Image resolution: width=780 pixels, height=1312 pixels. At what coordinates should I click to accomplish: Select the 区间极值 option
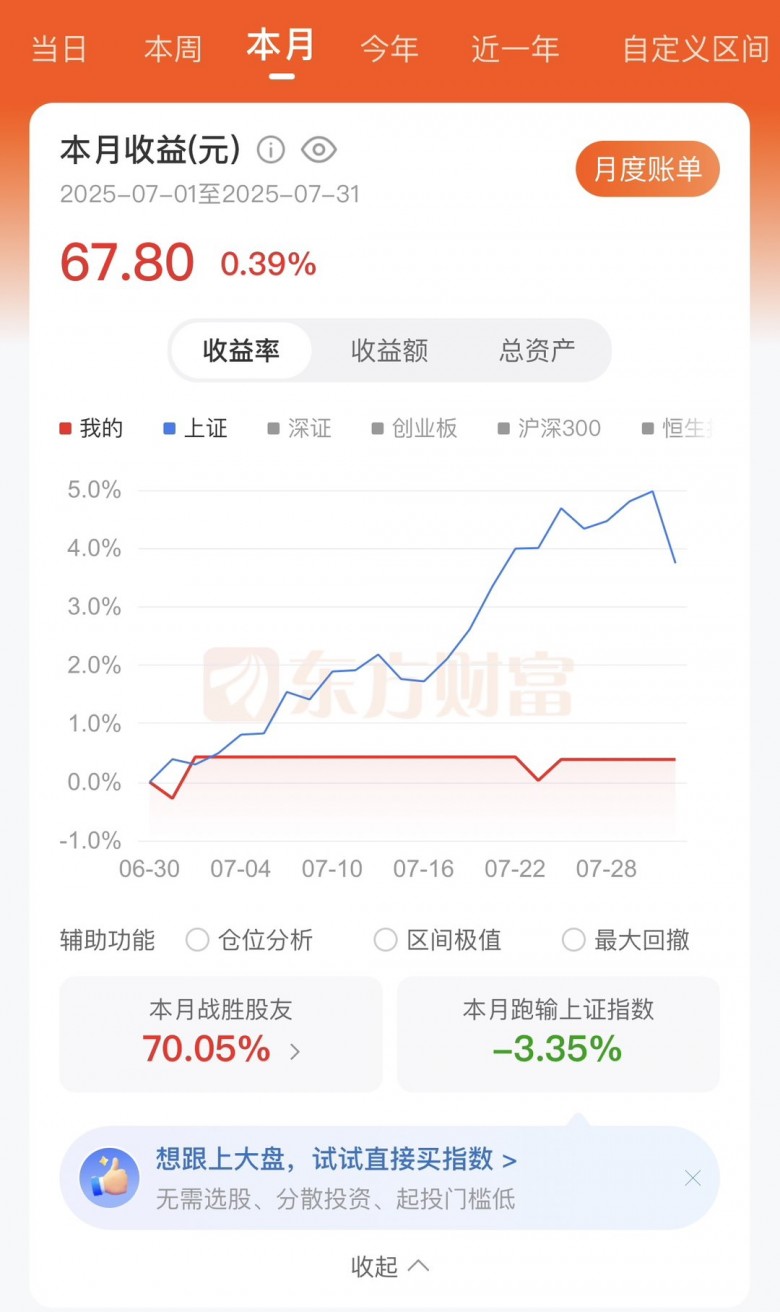pos(438,940)
